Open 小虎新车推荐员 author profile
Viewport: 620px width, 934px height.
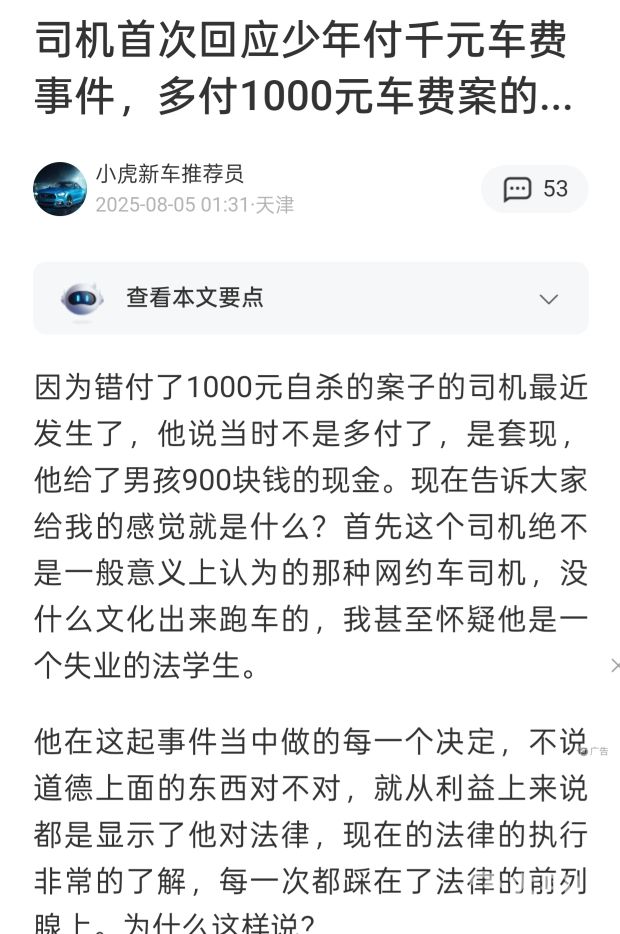point(170,174)
